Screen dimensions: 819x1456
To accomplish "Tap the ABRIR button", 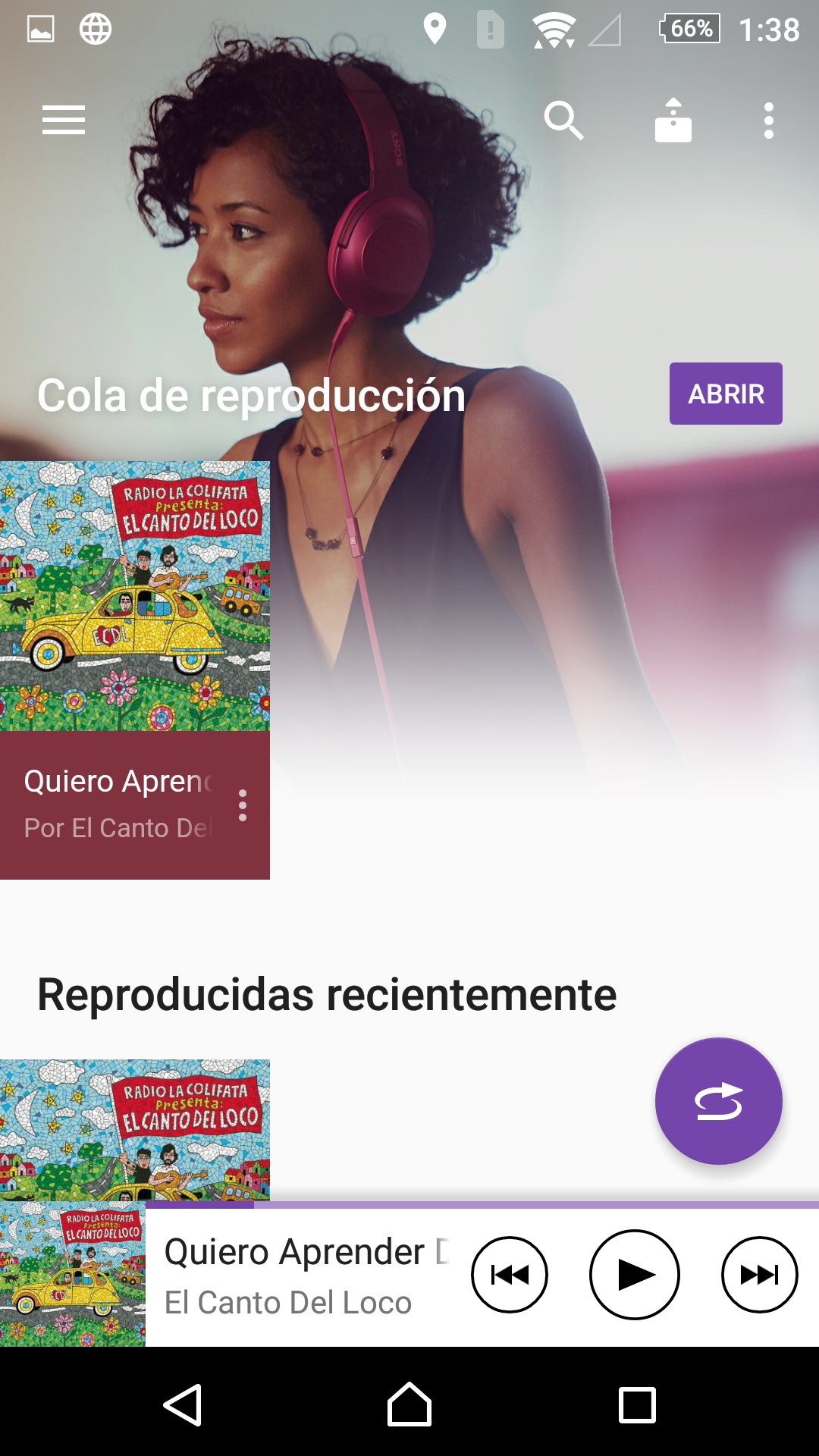I will point(725,394).
